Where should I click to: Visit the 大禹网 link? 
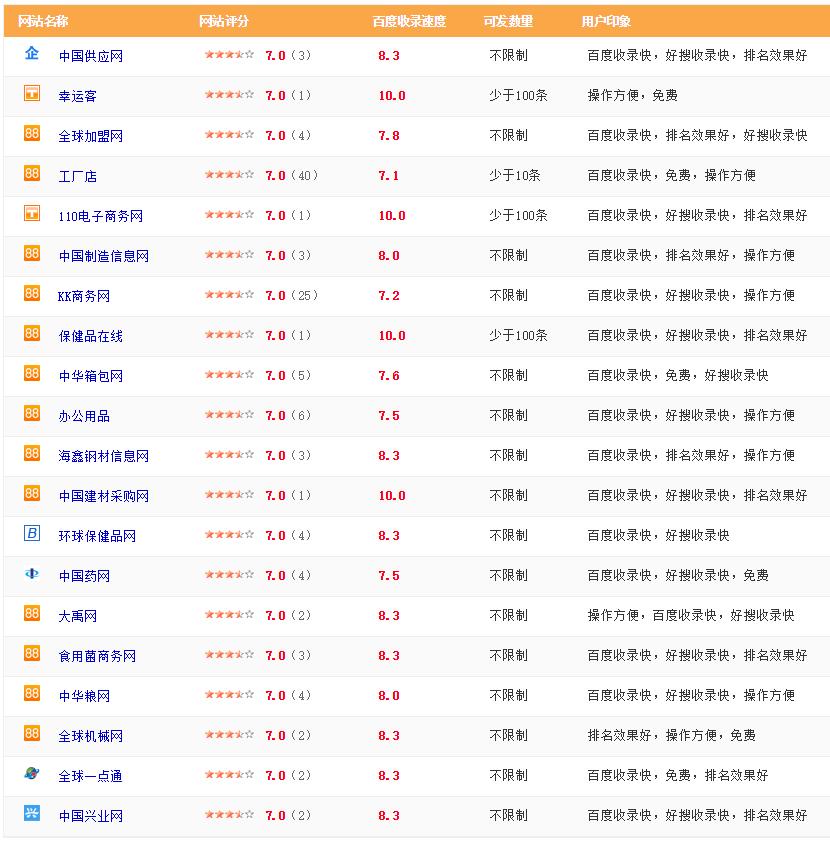click(77, 616)
